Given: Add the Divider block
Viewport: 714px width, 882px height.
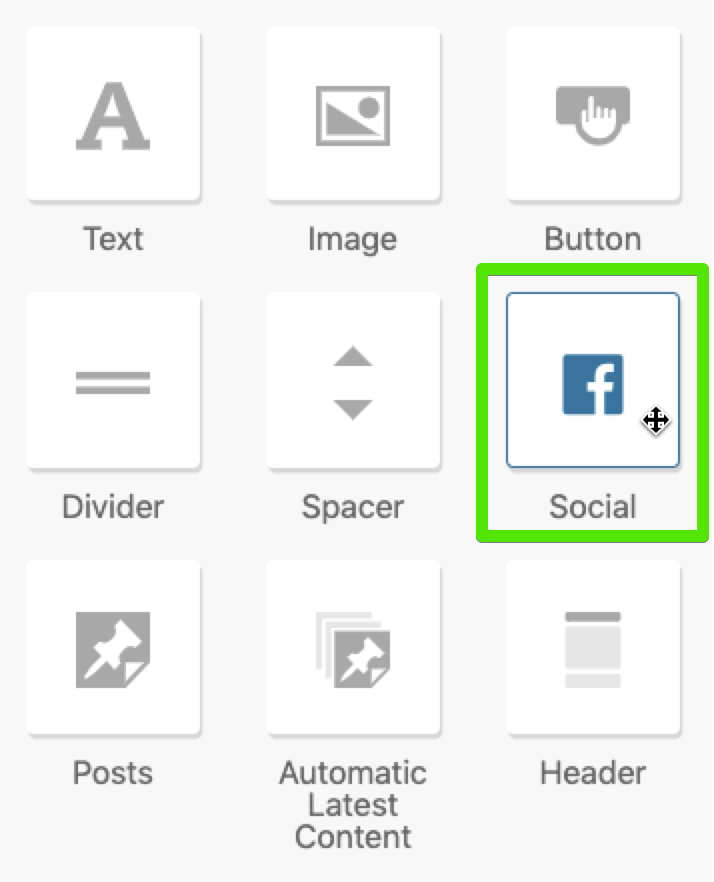Looking at the screenshot, I should [x=113, y=382].
